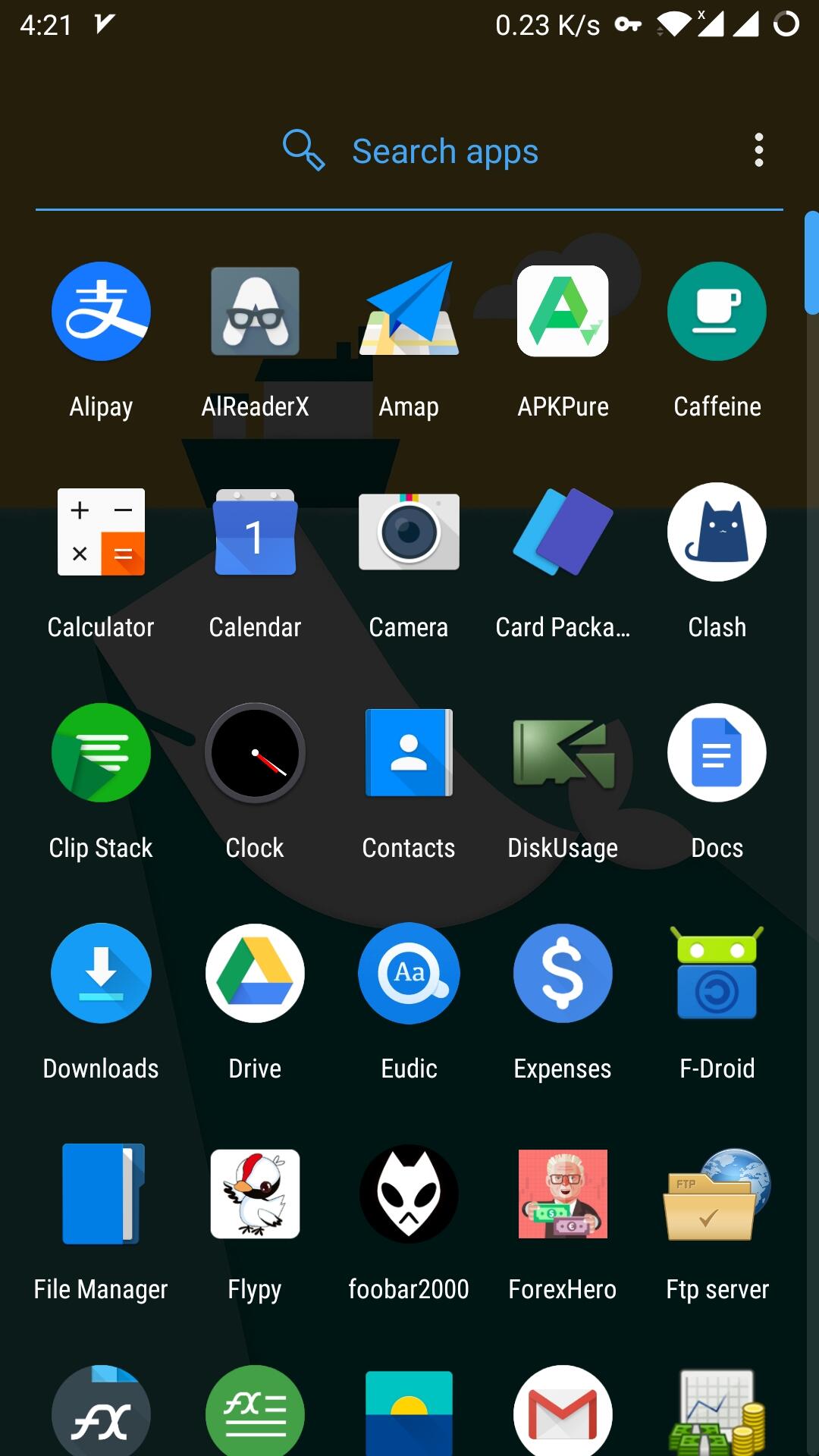This screenshot has width=819, height=1456.
Task: Open AlReaderX
Action: pos(255,312)
